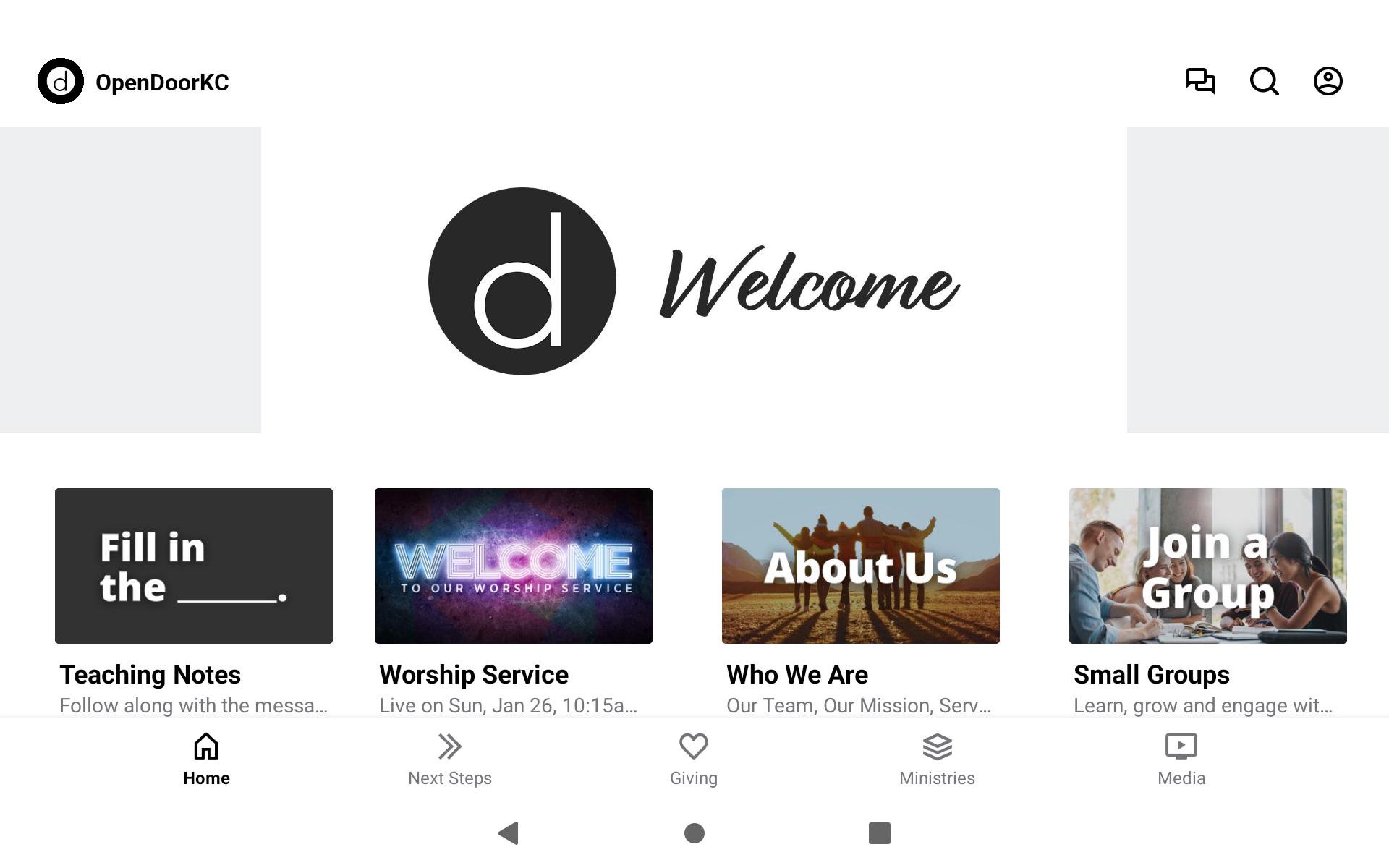
Task: Switch to the Giving tab
Action: pos(694,759)
